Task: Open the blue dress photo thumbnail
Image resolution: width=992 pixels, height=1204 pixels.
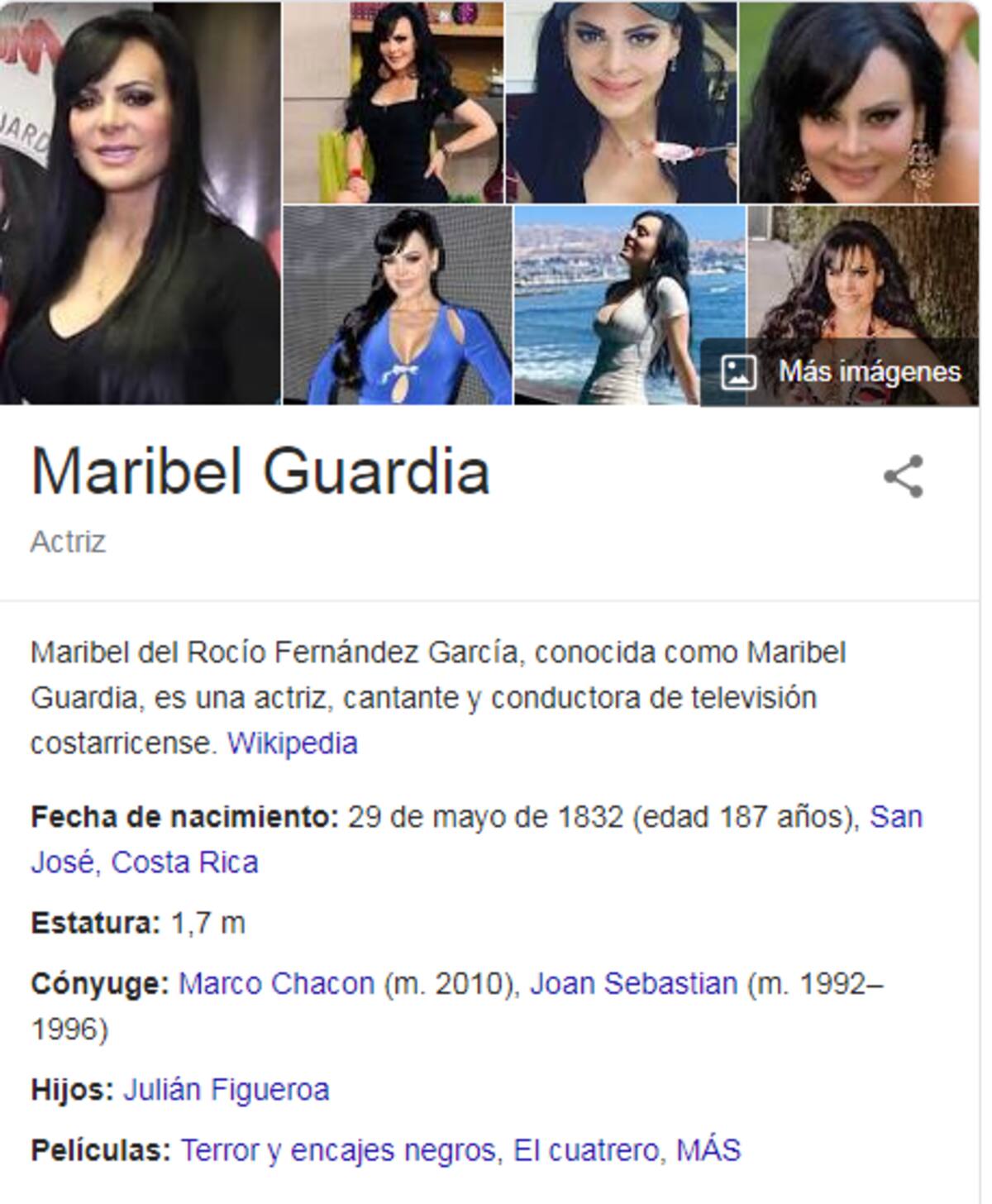Action: pos(397,304)
